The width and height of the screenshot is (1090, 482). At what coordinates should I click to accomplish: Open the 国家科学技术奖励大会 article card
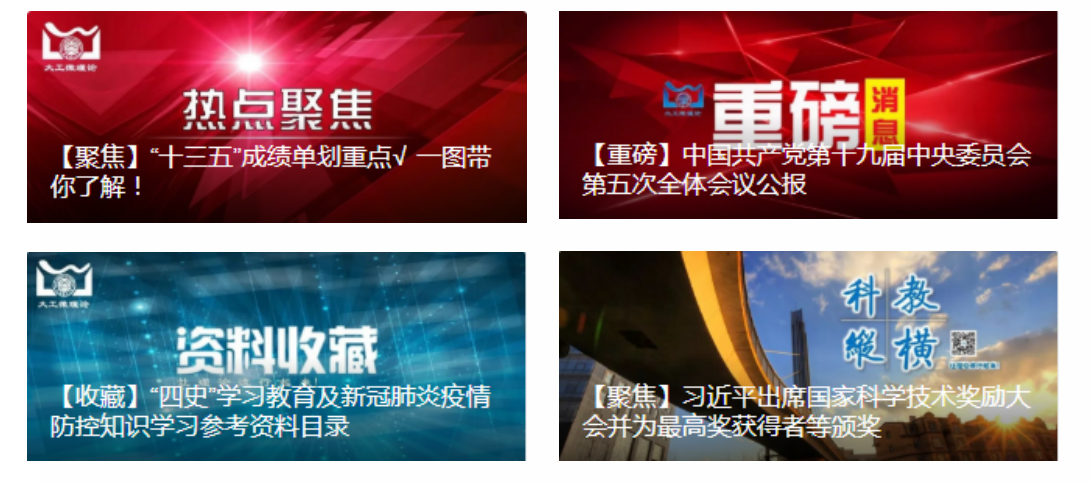coord(807,356)
